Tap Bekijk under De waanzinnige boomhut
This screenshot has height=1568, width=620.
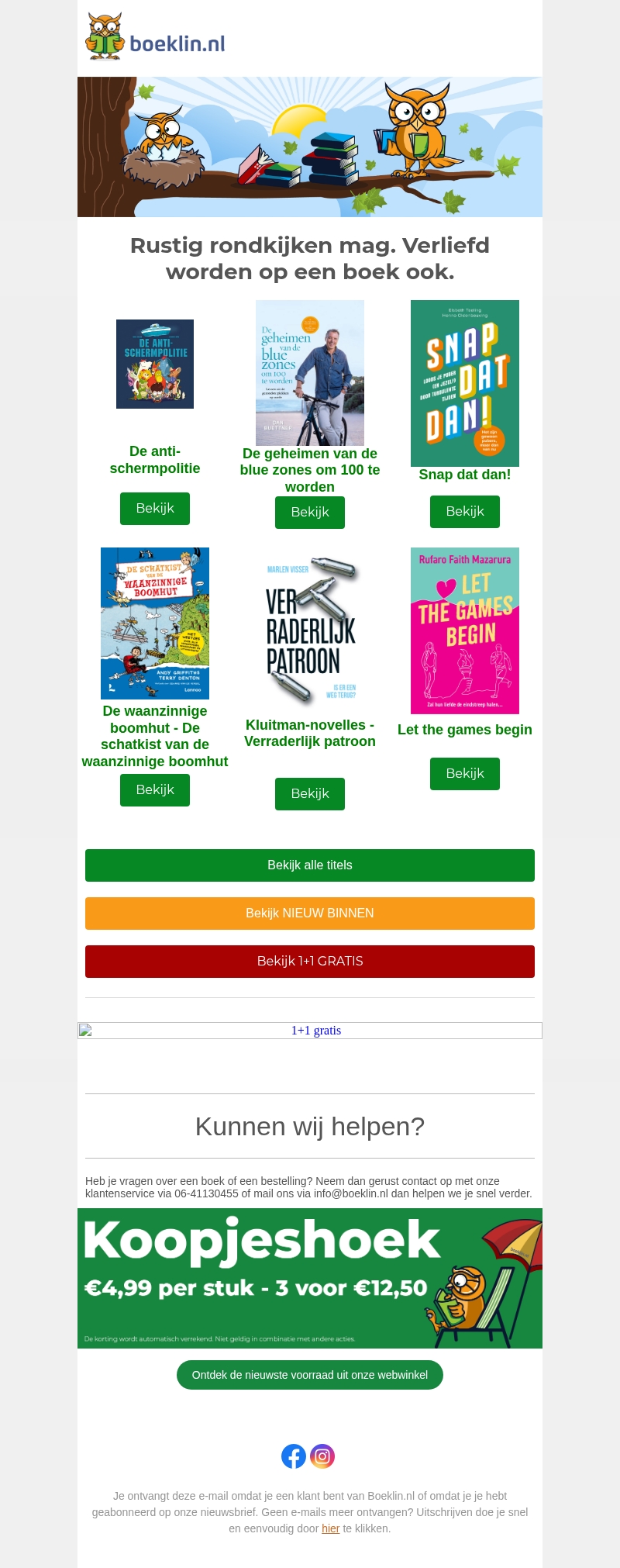point(155,790)
